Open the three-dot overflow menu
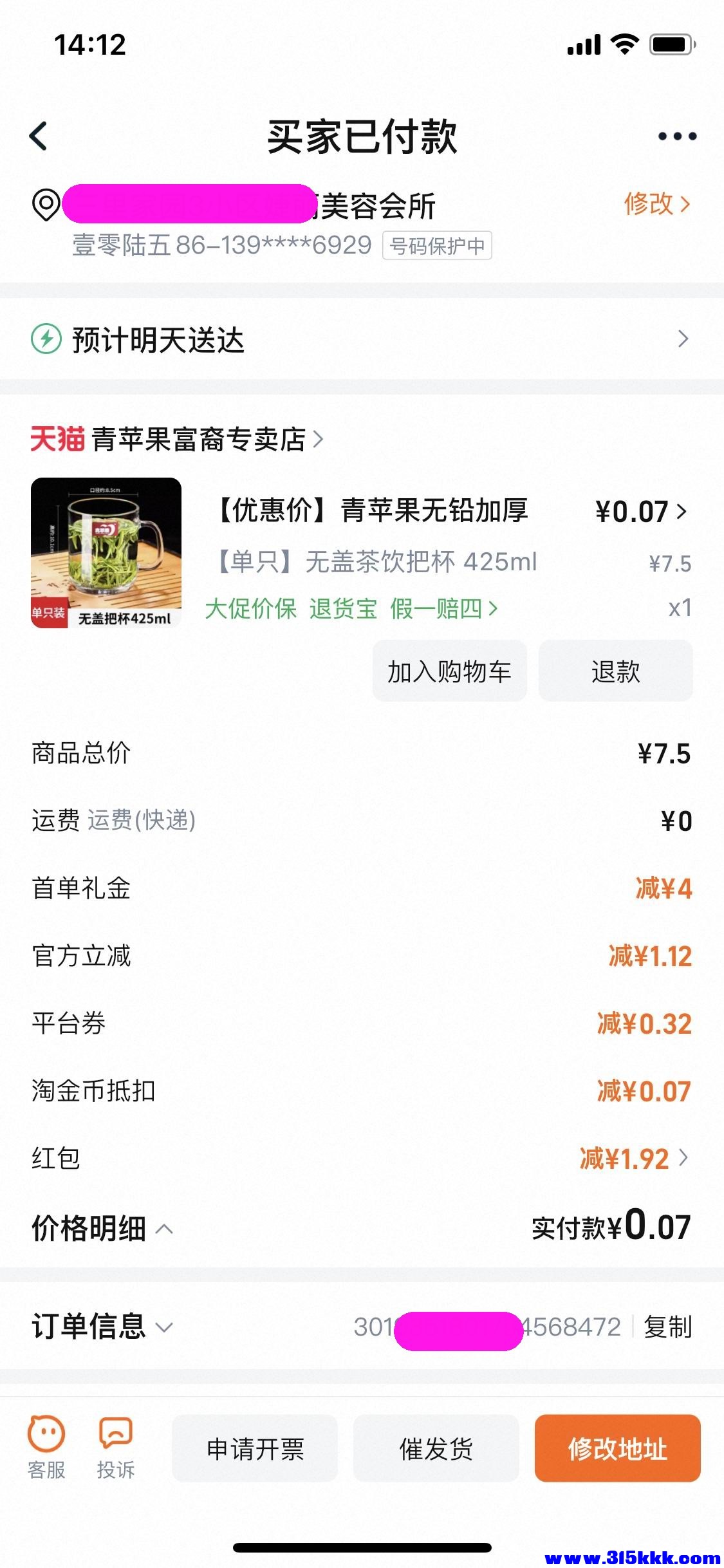This screenshot has width=724, height=1568. click(677, 136)
